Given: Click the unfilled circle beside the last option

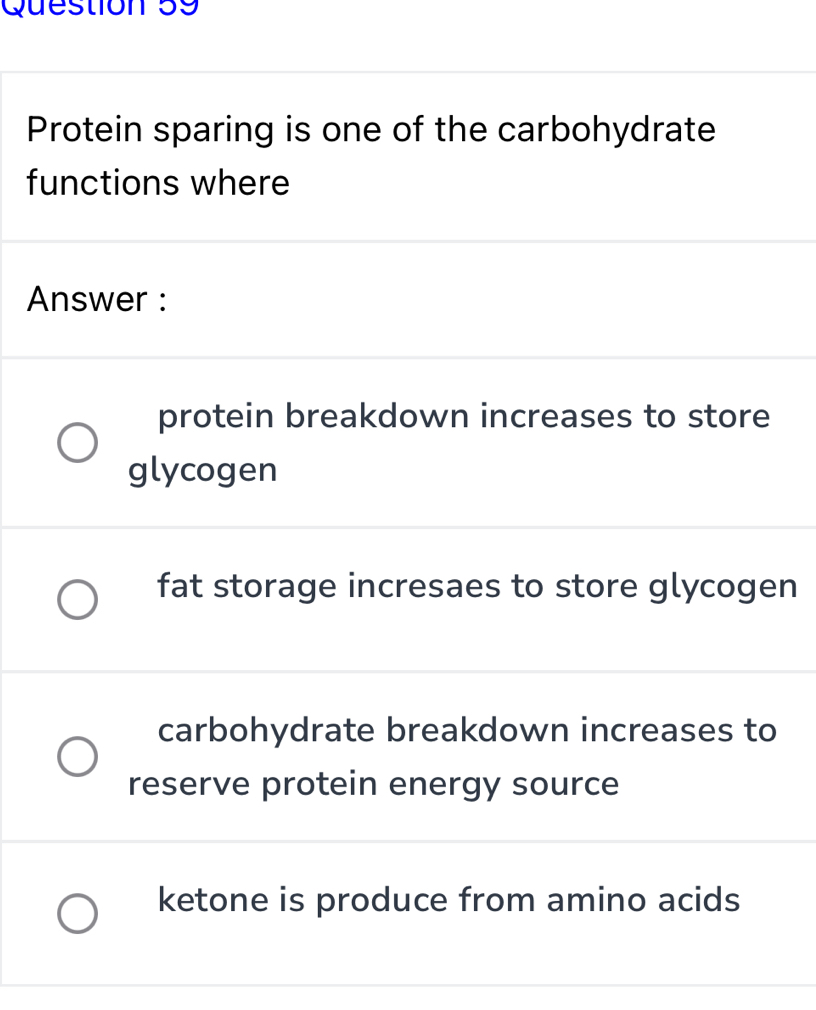Looking at the screenshot, I should click(78, 912).
